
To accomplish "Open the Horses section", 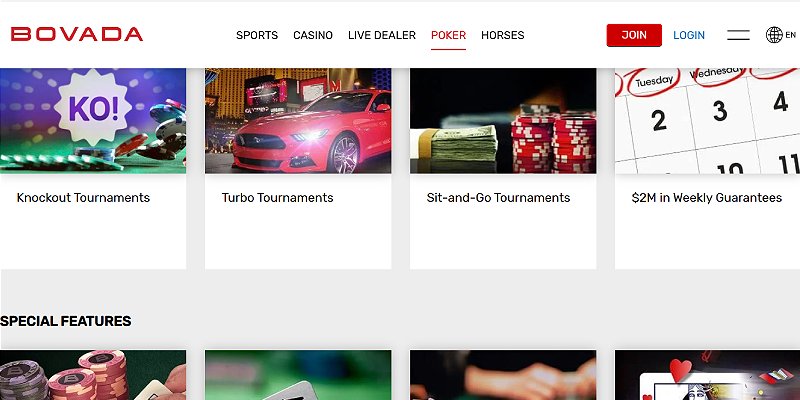I will [502, 35].
